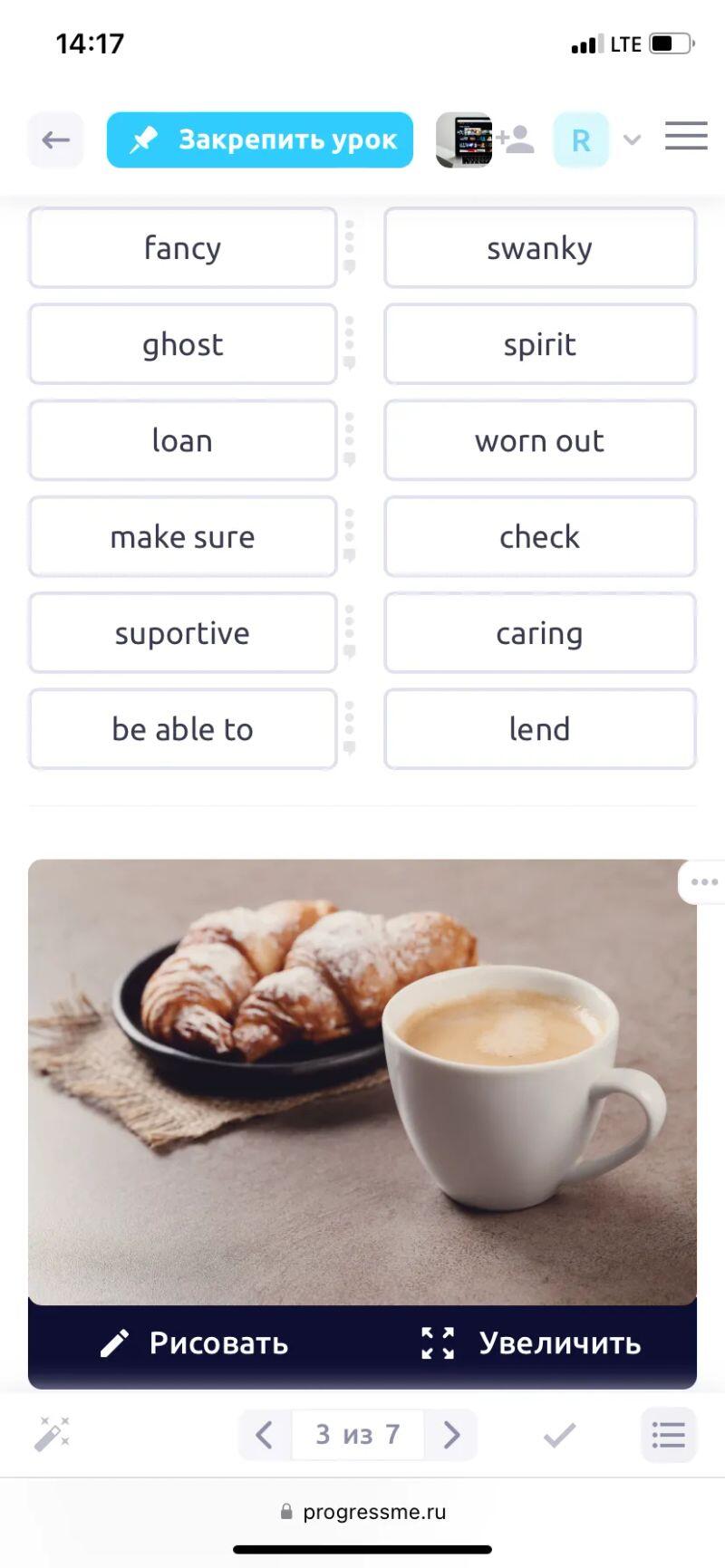
Task: Tap the Закрепить урок button
Action: point(260,140)
